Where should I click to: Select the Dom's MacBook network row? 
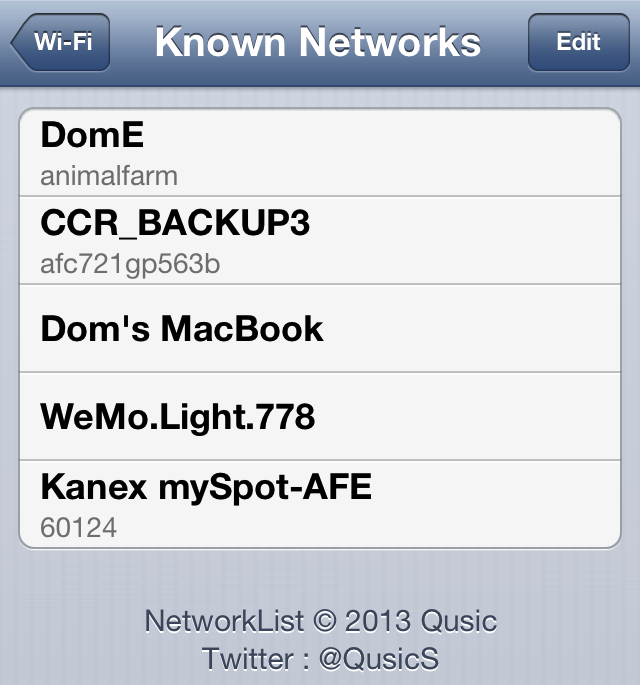[x=320, y=329]
